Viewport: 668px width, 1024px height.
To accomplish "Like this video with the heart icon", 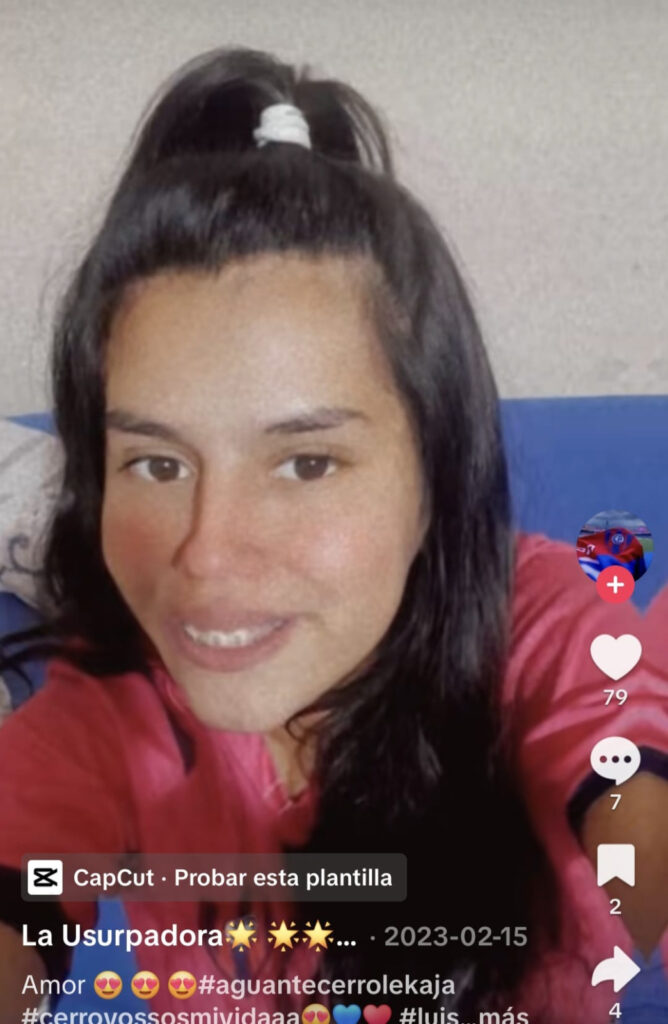I will click(615, 658).
